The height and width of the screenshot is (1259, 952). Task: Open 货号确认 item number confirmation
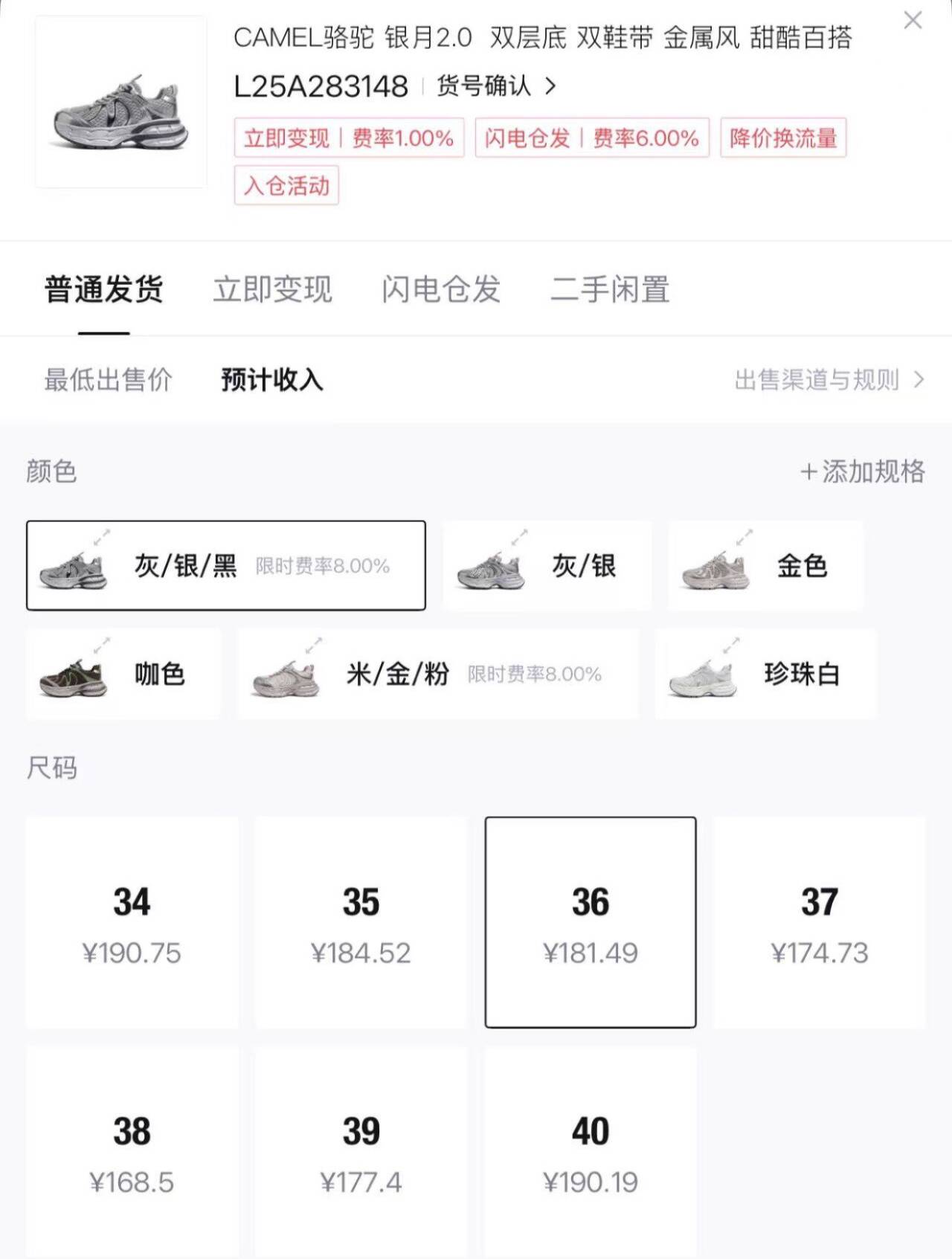pyautogui.click(x=495, y=86)
